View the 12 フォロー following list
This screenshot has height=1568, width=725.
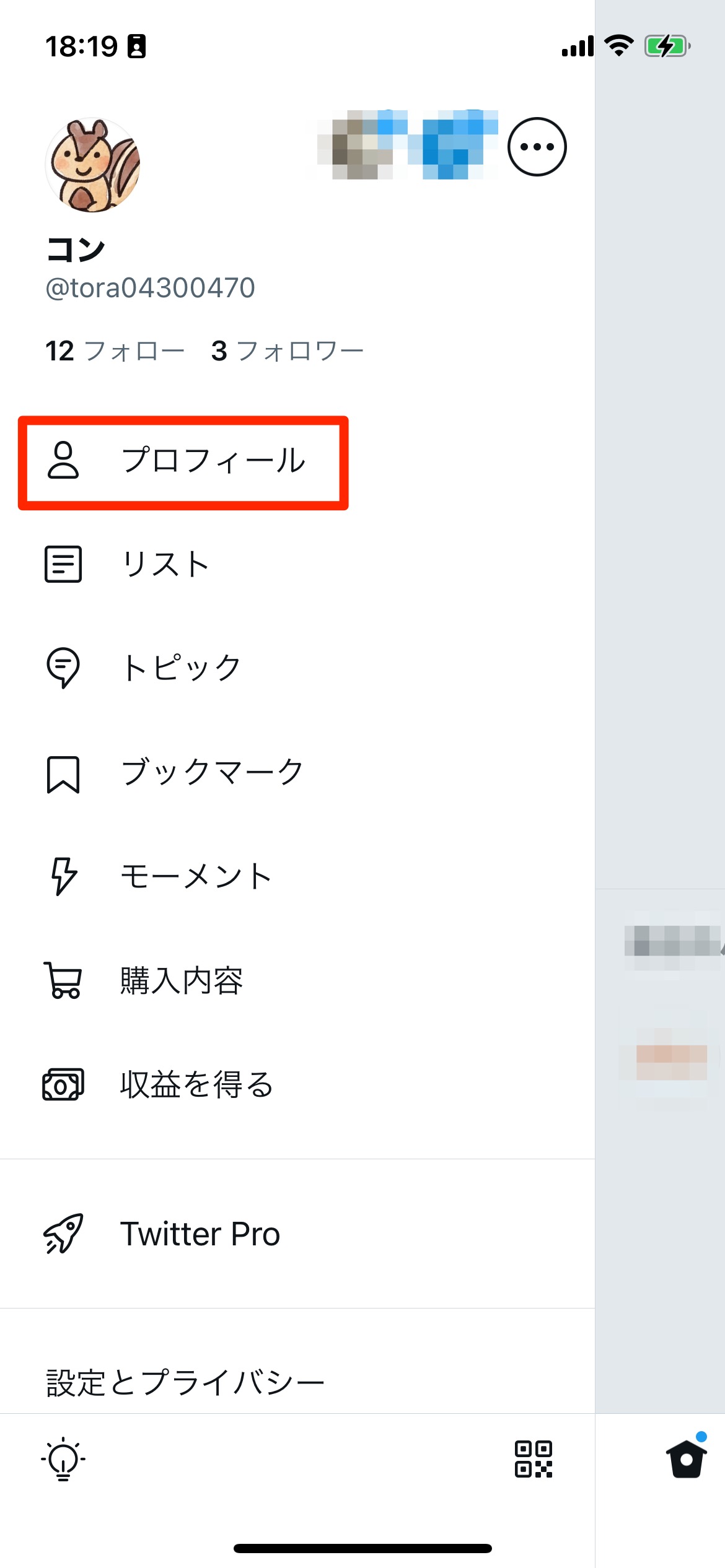point(115,349)
